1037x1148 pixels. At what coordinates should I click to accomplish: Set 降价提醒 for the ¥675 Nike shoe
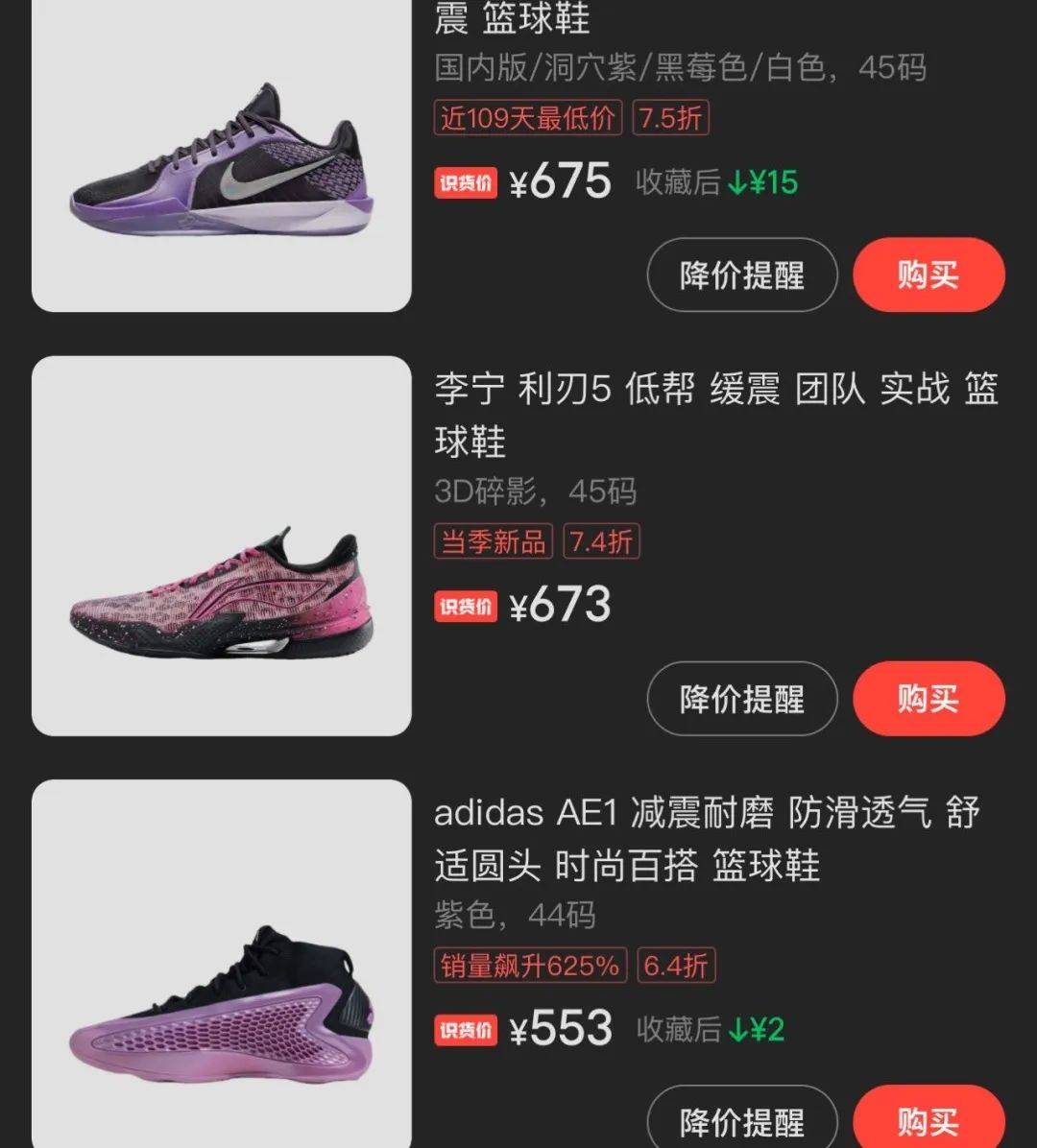click(x=741, y=275)
